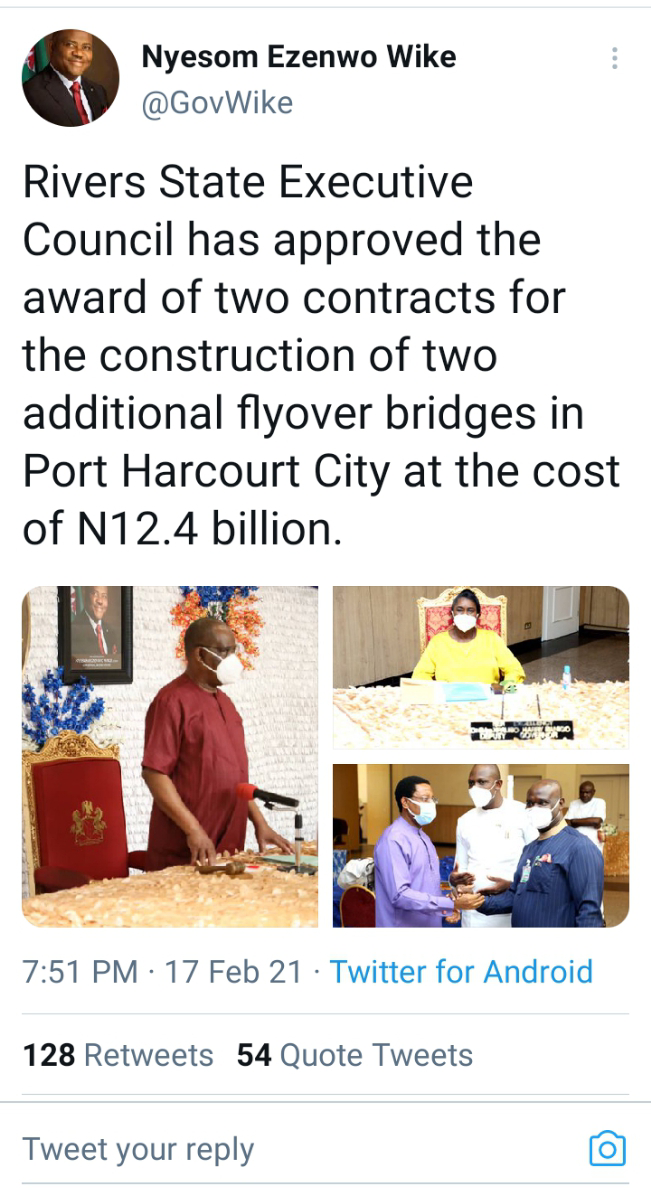View the 54 Quote Tweets list
651x1190 pixels.
click(x=354, y=1055)
